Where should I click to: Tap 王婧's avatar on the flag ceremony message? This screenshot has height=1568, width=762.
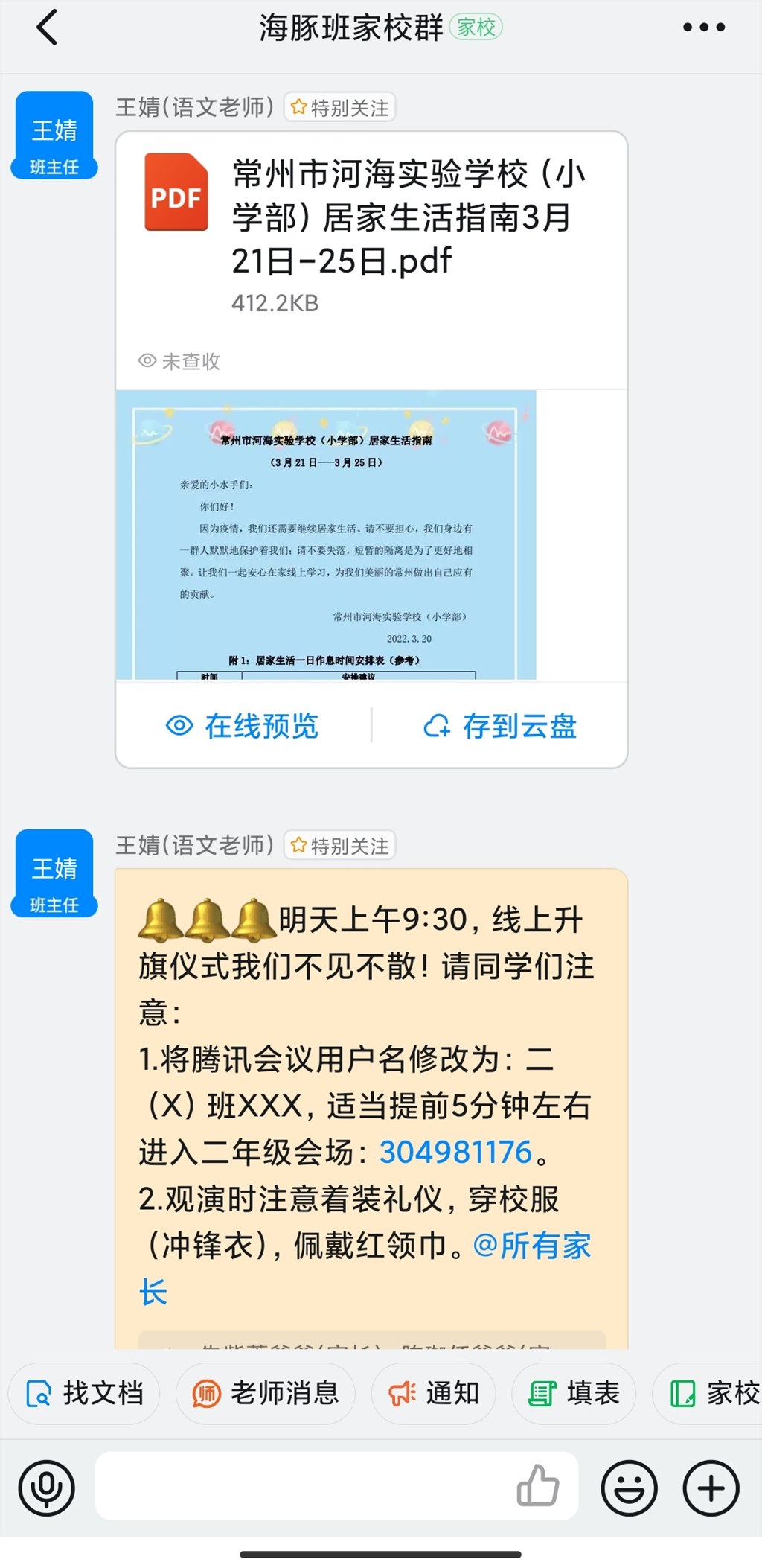54,873
